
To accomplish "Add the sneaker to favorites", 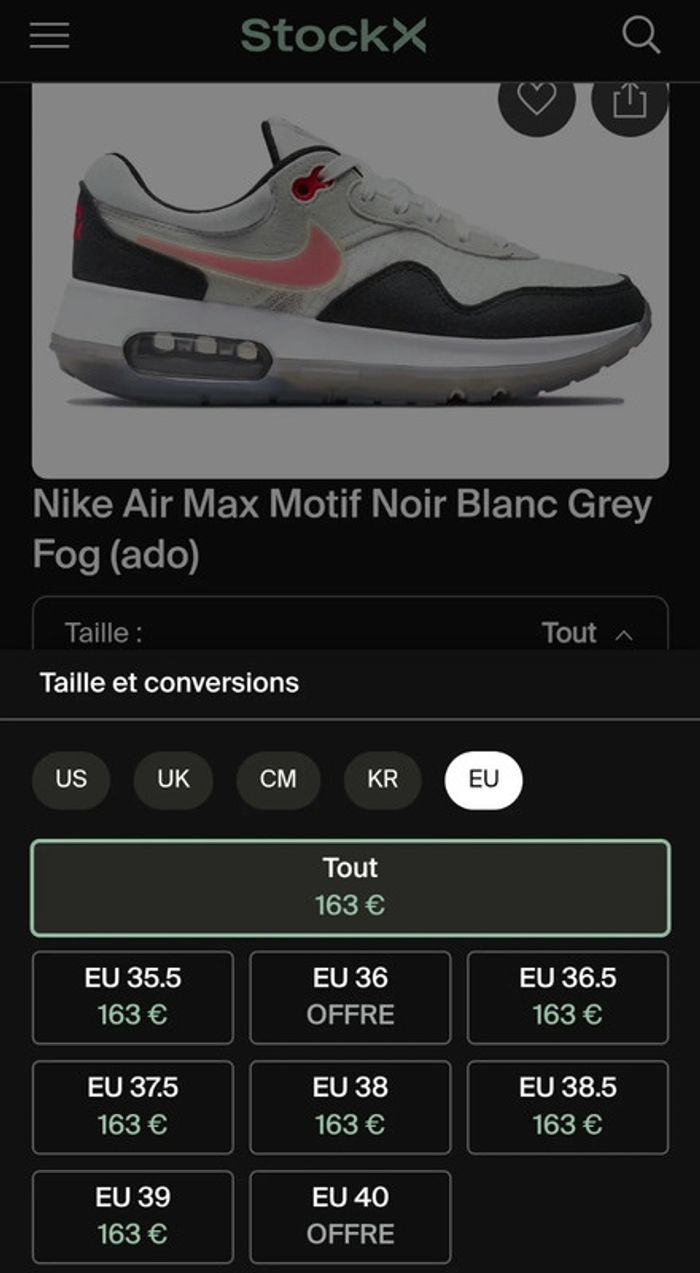I will 537,101.
